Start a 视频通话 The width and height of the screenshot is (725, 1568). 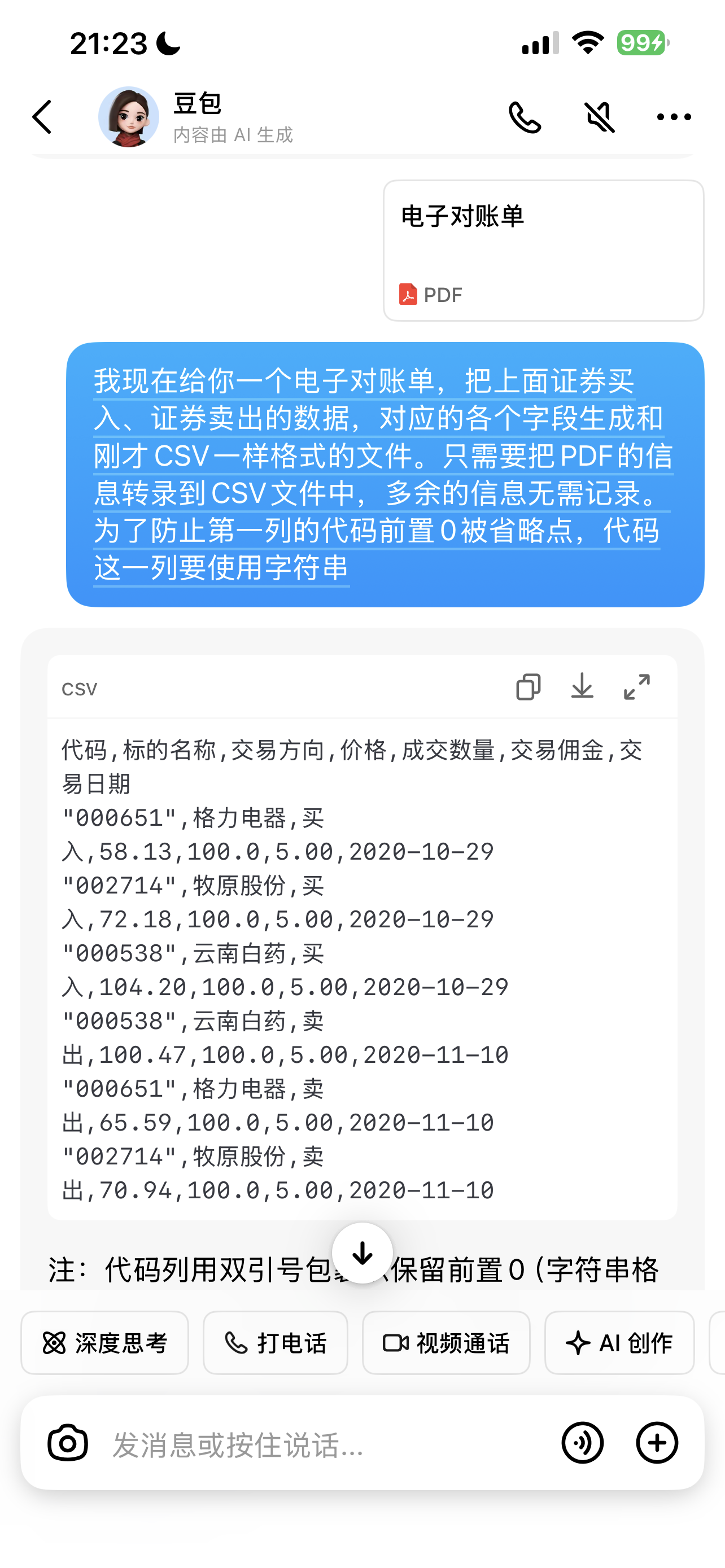tap(446, 1342)
